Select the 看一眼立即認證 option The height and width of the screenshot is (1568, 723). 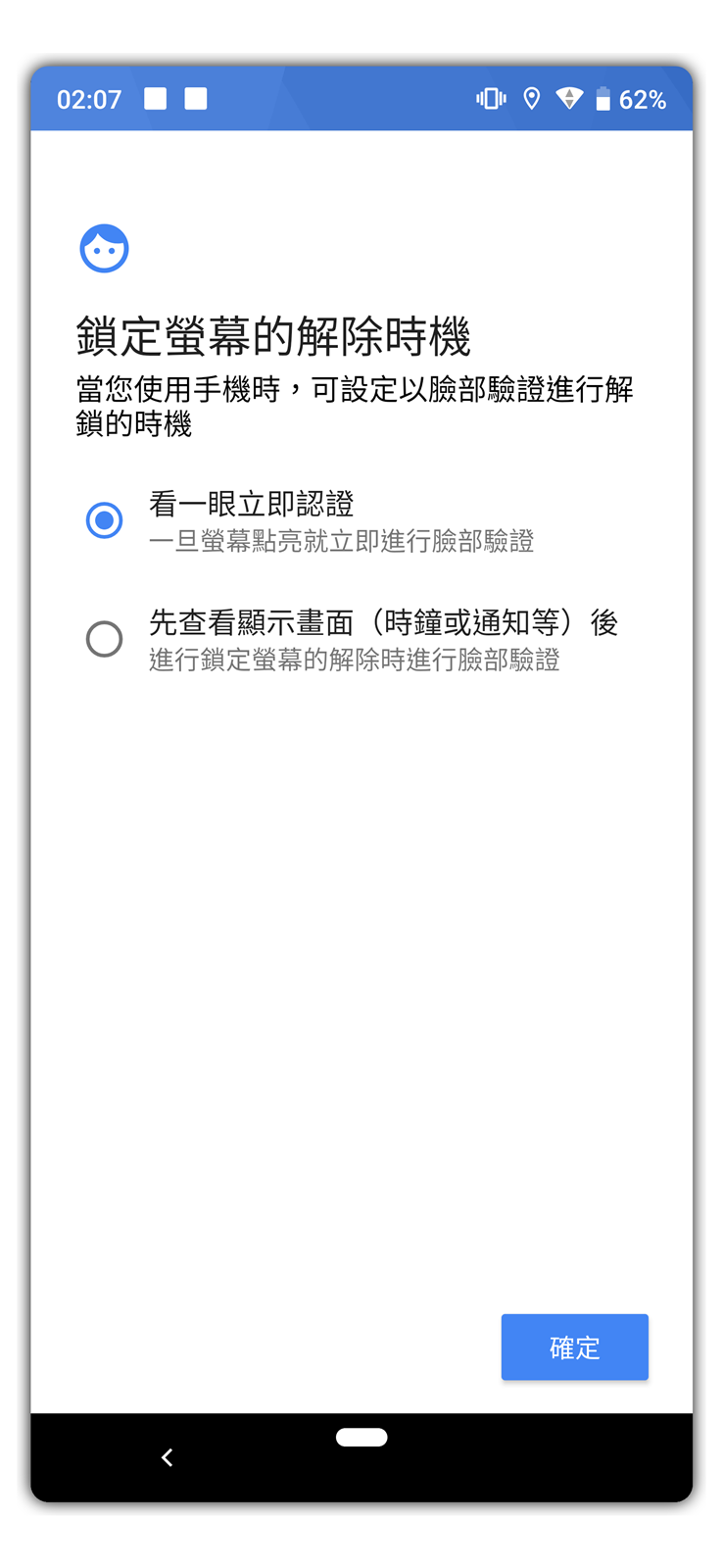105,520
